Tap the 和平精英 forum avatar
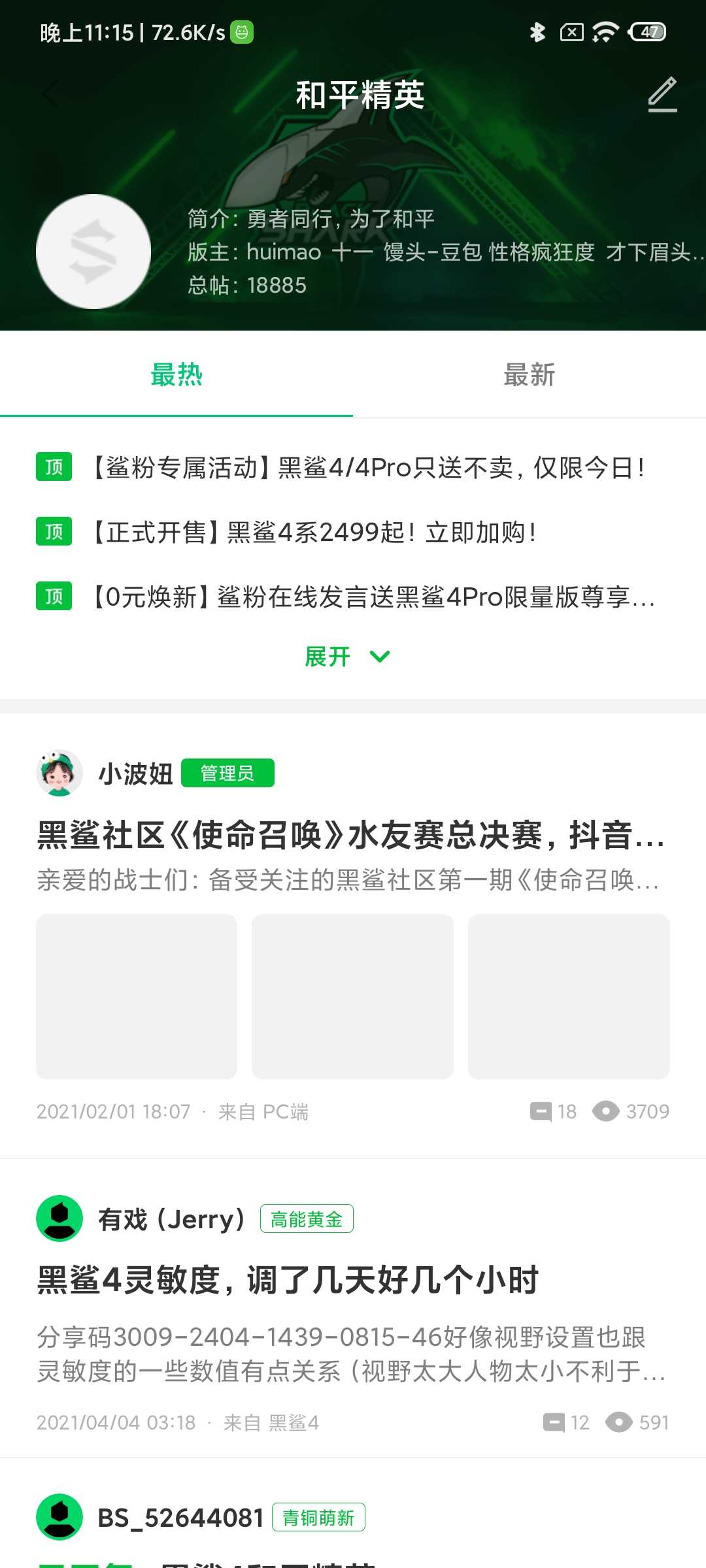 coord(93,252)
